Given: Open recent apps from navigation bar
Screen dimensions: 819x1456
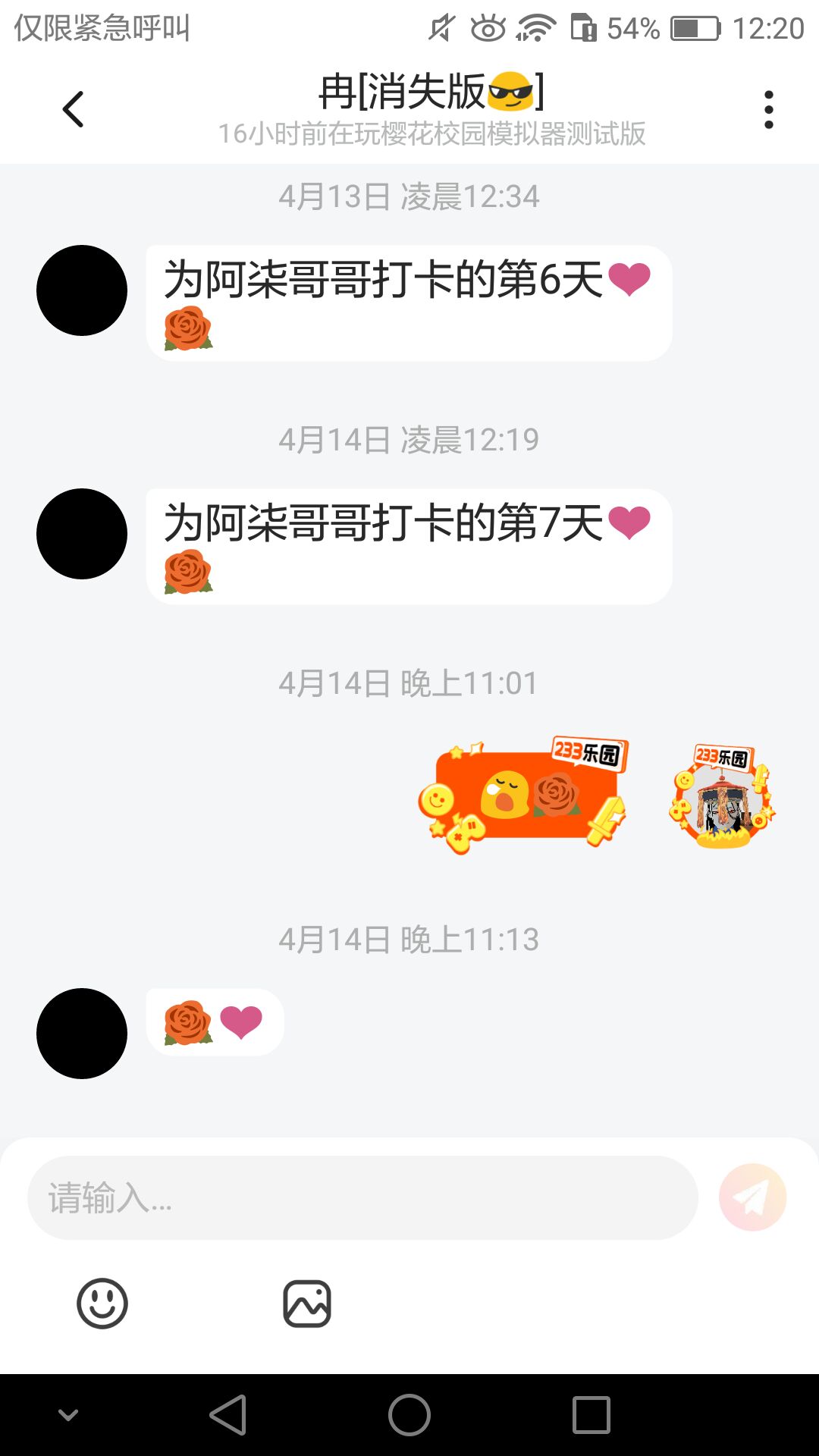Looking at the screenshot, I should pyautogui.click(x=591, y=1415).
